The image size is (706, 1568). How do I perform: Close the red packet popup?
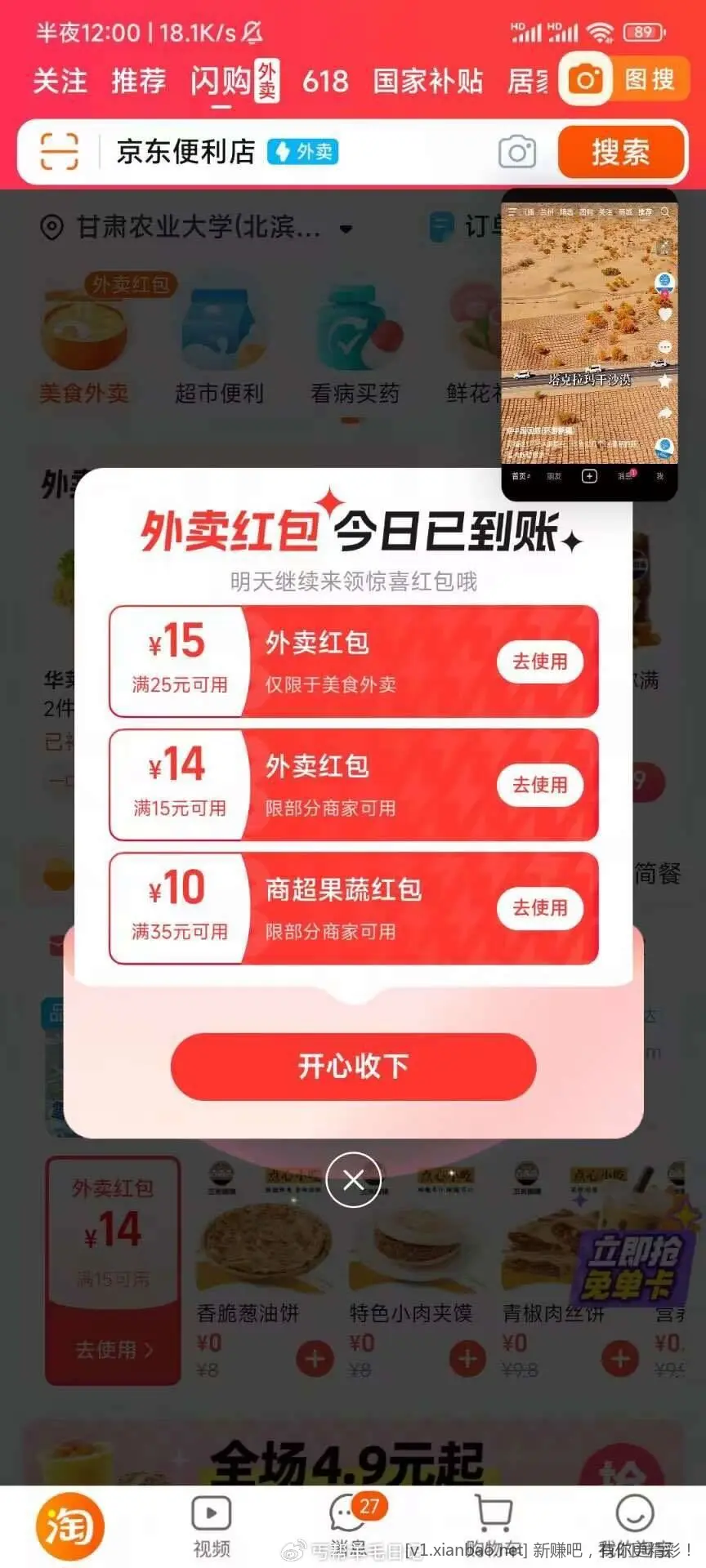(x=353, y=1179)
